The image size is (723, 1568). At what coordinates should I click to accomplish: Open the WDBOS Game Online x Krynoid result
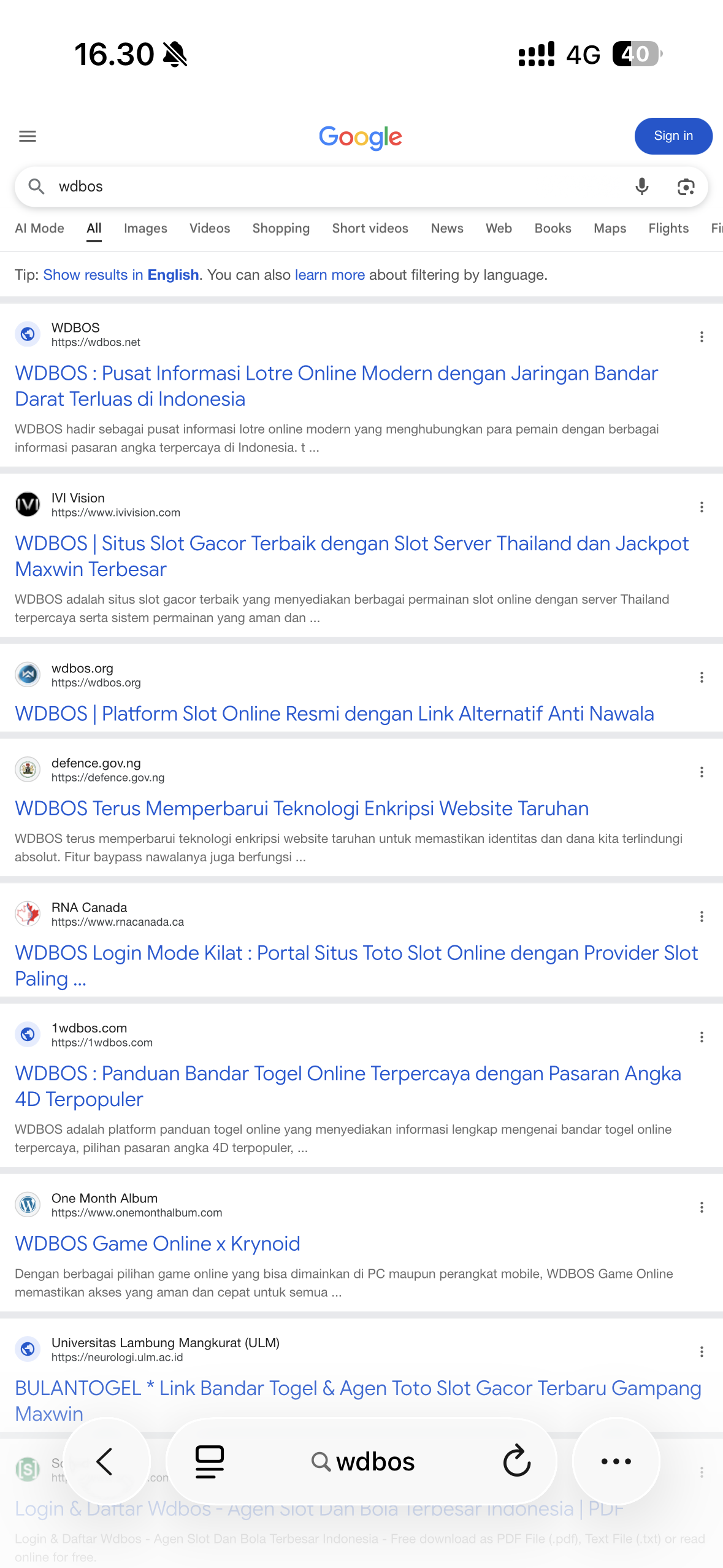(158, 1243)
